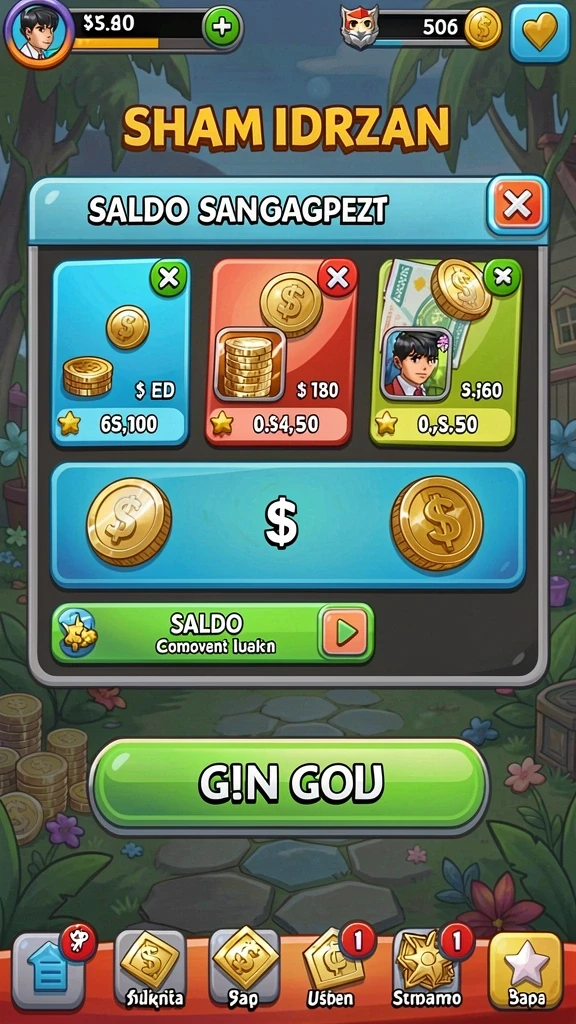Dismiss the blue card with its X
576x1024 pixels.
point(168,278)
